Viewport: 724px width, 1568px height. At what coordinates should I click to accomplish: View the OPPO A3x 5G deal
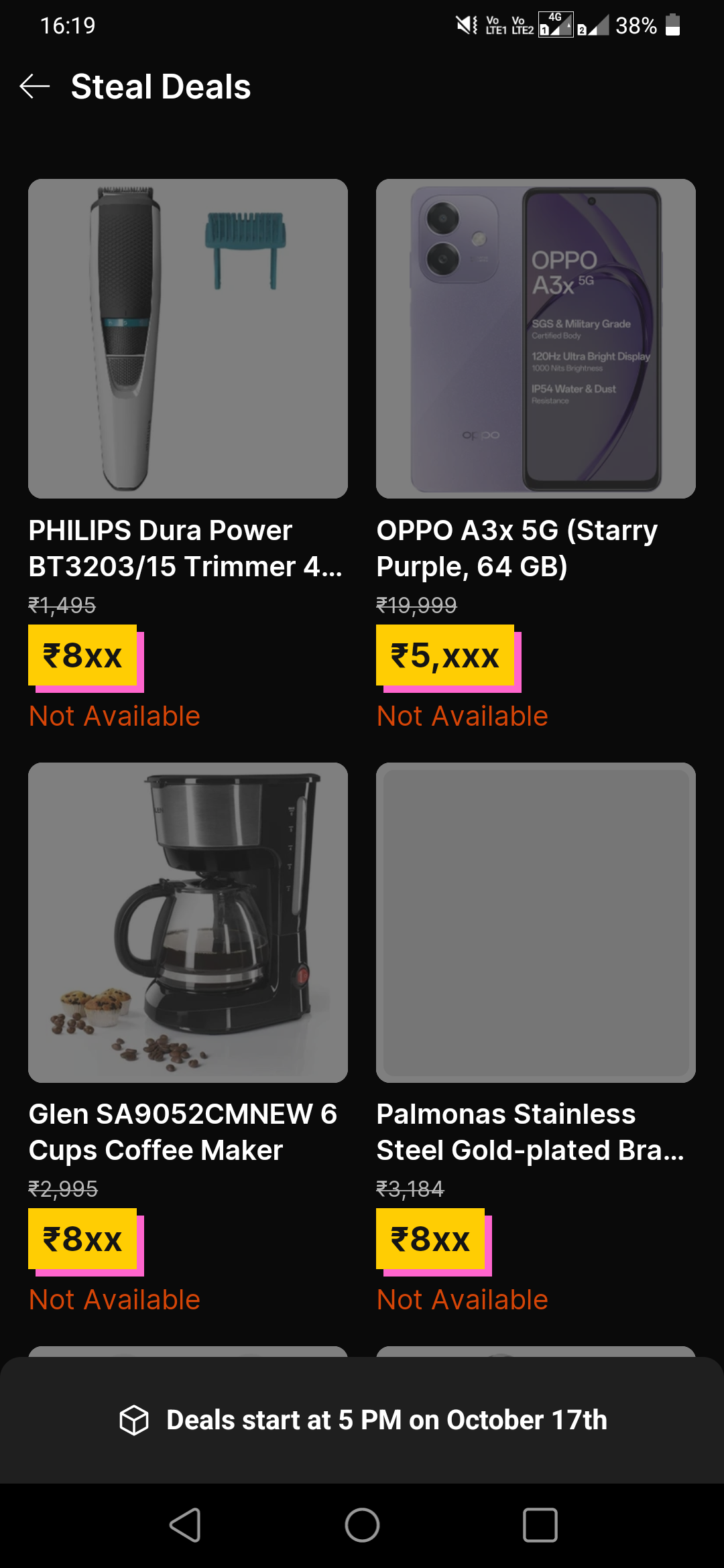536,339
